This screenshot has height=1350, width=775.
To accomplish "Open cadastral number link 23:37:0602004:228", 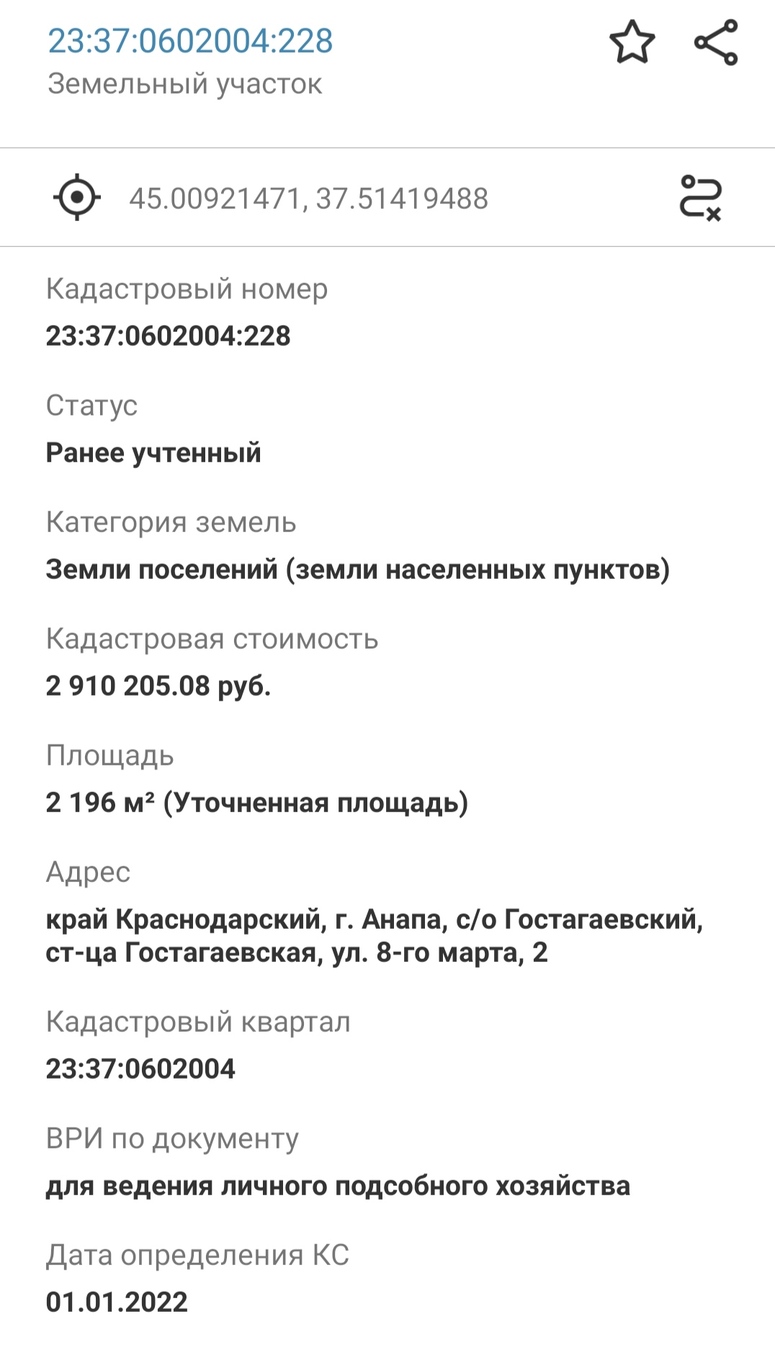I will [x=190, y=41].
